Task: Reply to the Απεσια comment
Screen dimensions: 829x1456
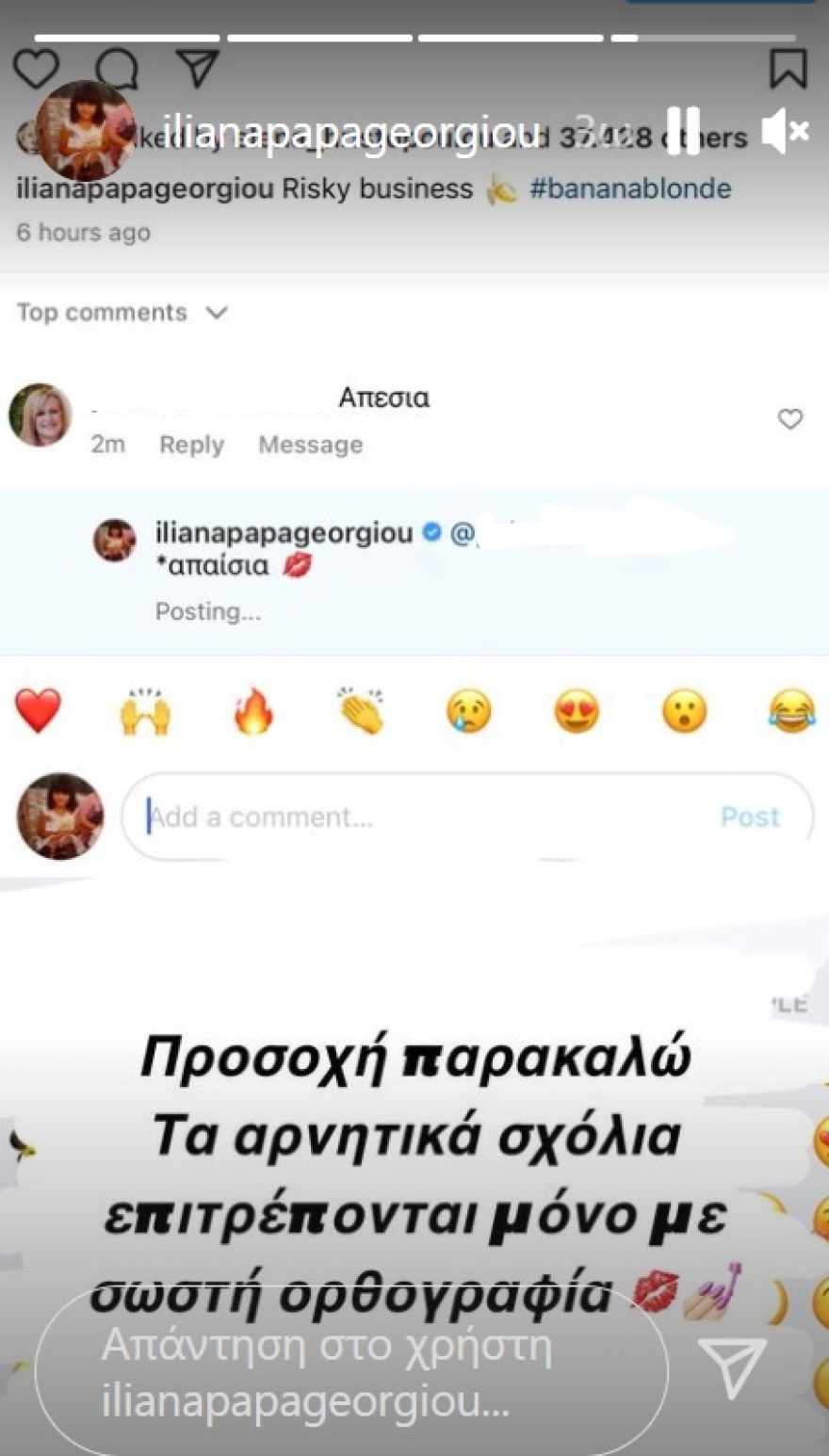Action: point(191,445)
